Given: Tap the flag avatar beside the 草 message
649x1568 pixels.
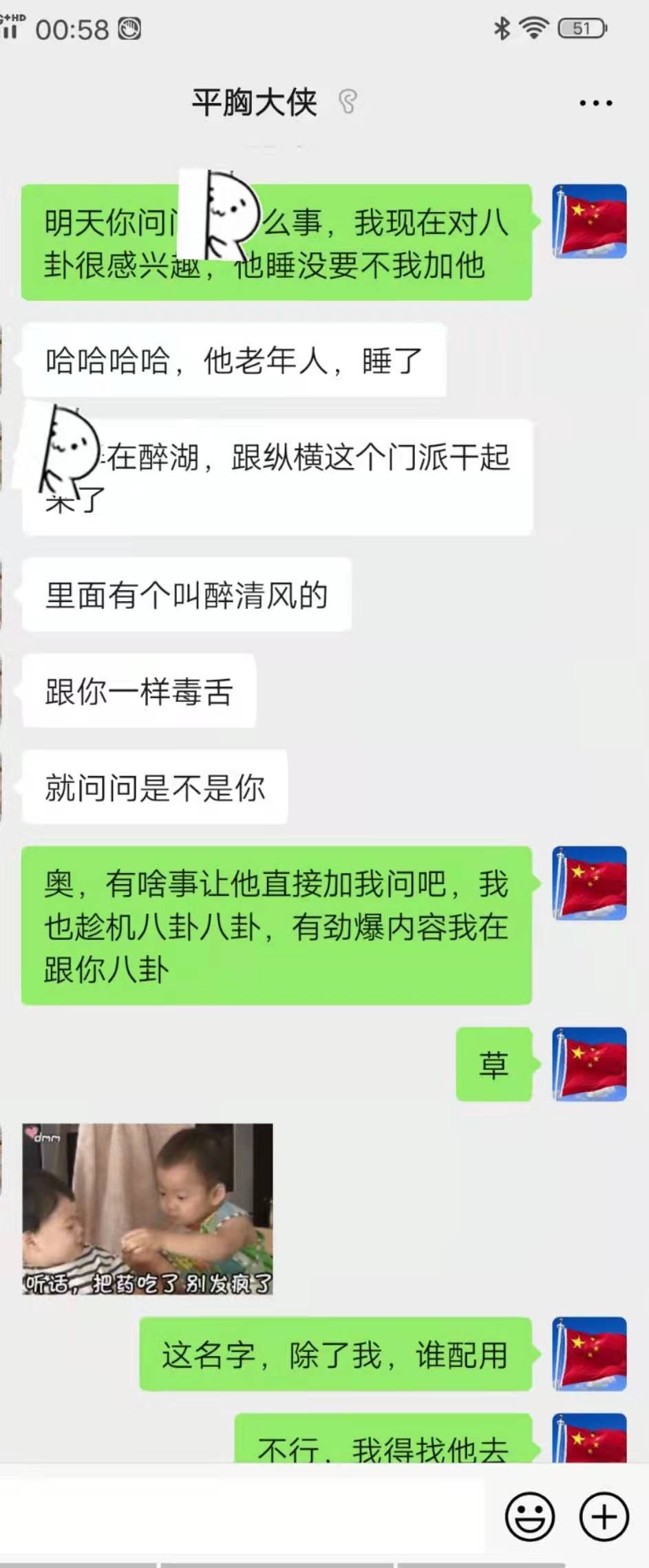Looking at the screenshot, I should point(589,1064).
